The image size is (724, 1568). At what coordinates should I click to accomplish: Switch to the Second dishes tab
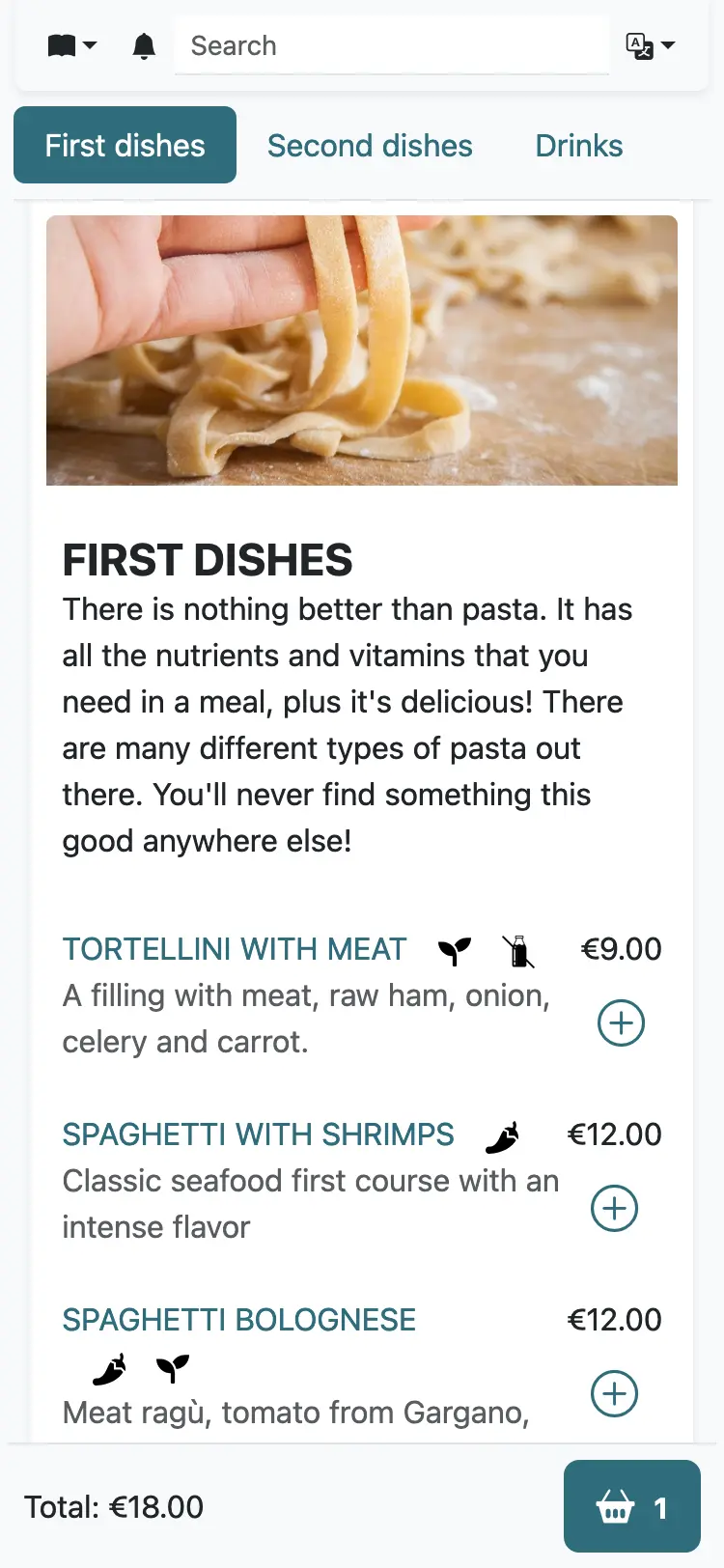(370, 146)
